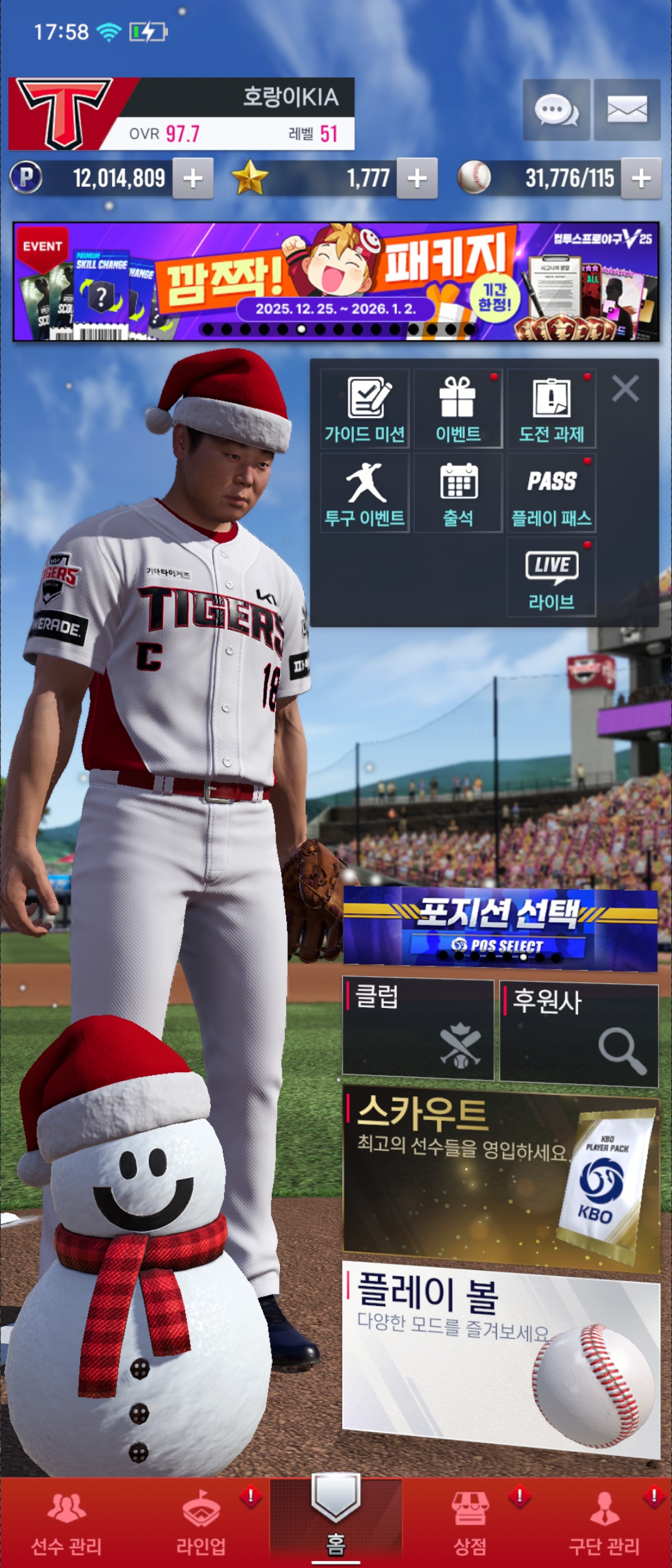The image size is (672, 1568).
Task: Open 클럽 card
Action: pos(418,1029)
